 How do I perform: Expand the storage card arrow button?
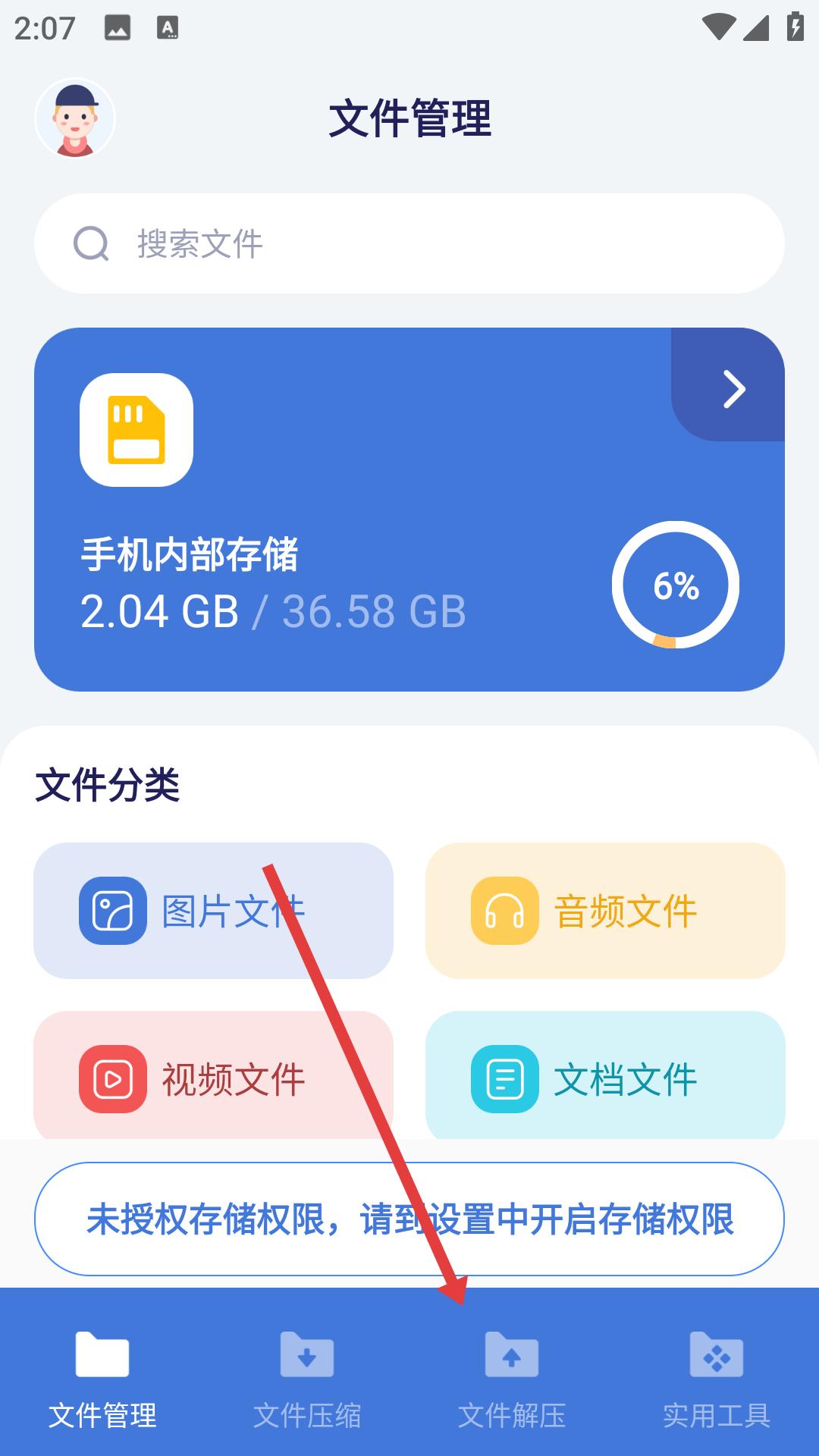click(x=730, y=387)
